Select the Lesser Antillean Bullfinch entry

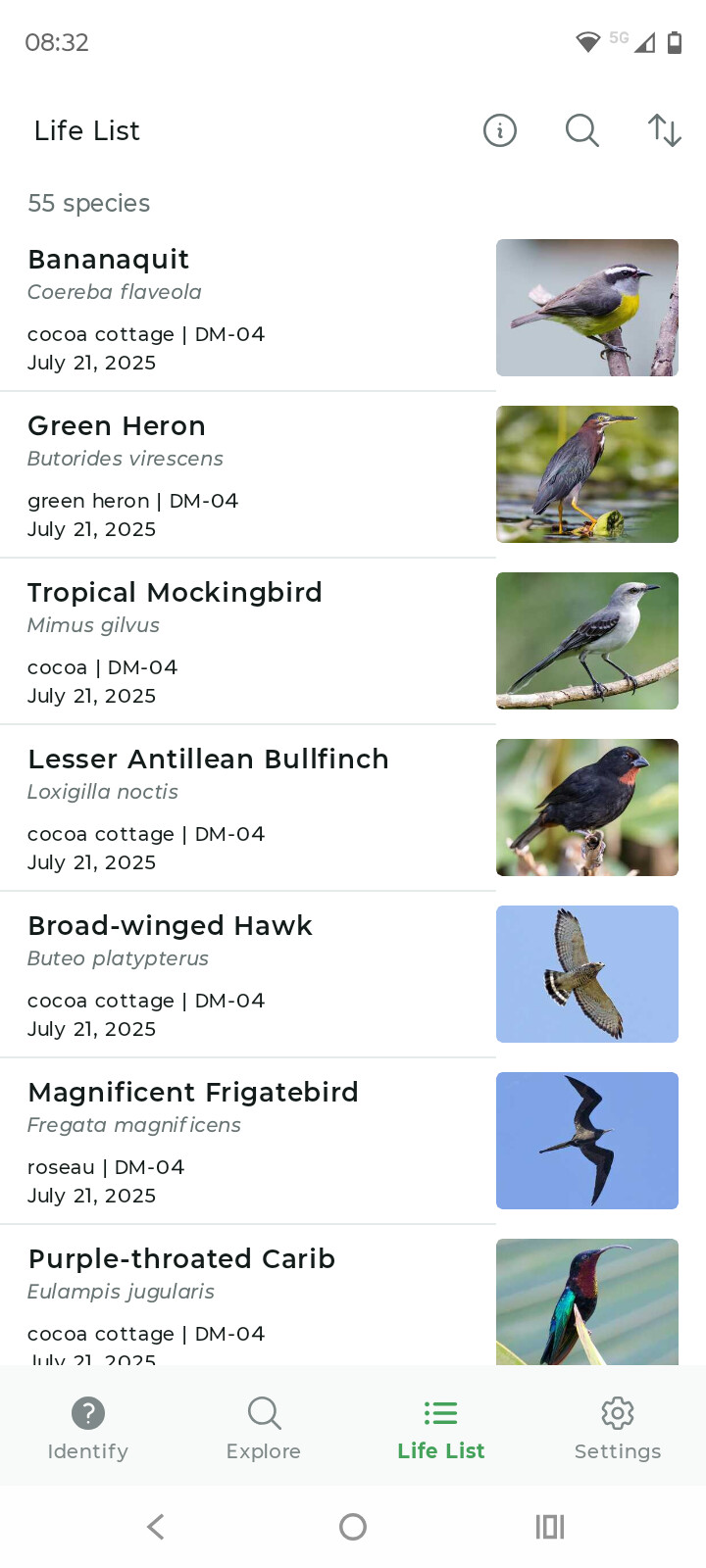(x=353, y=808)
